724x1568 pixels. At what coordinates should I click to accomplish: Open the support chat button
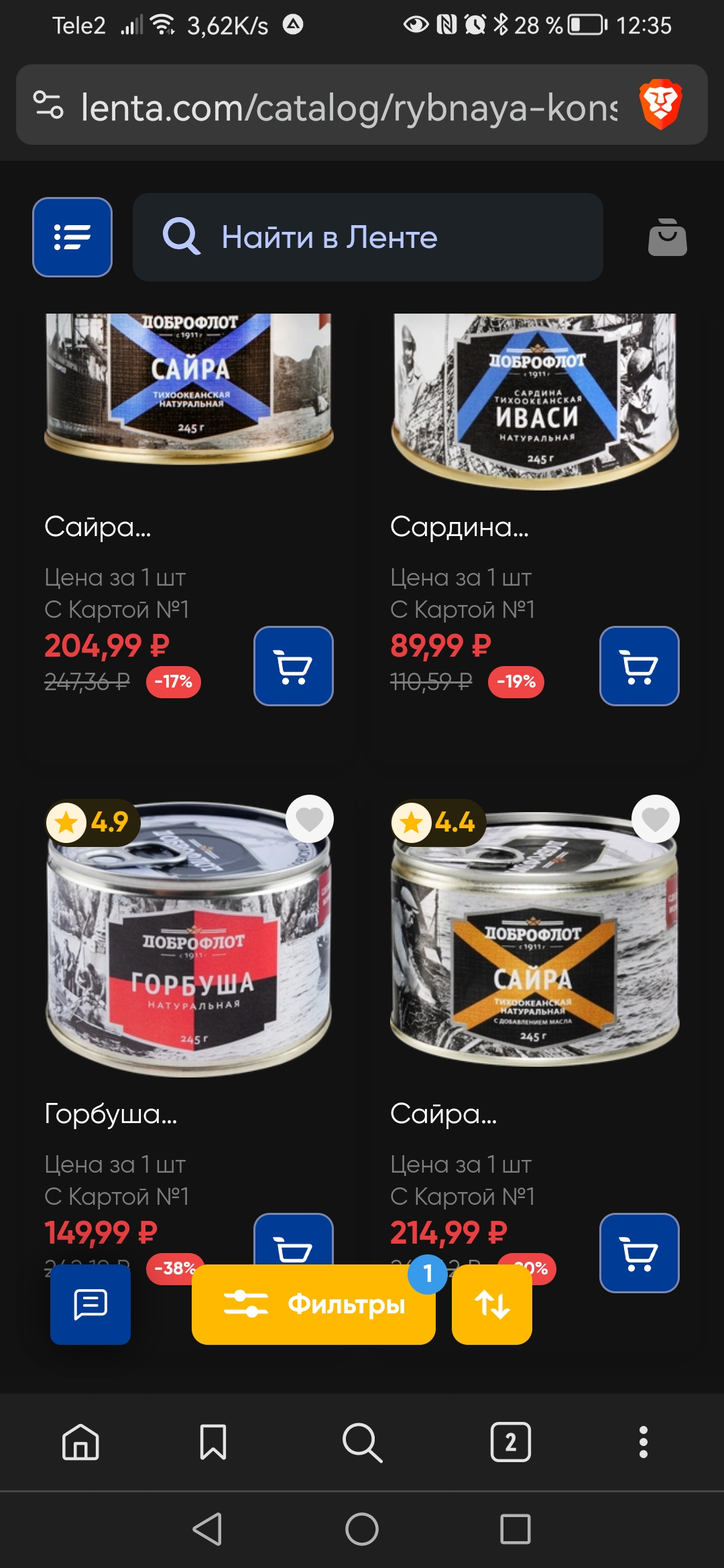point(90,1304)
